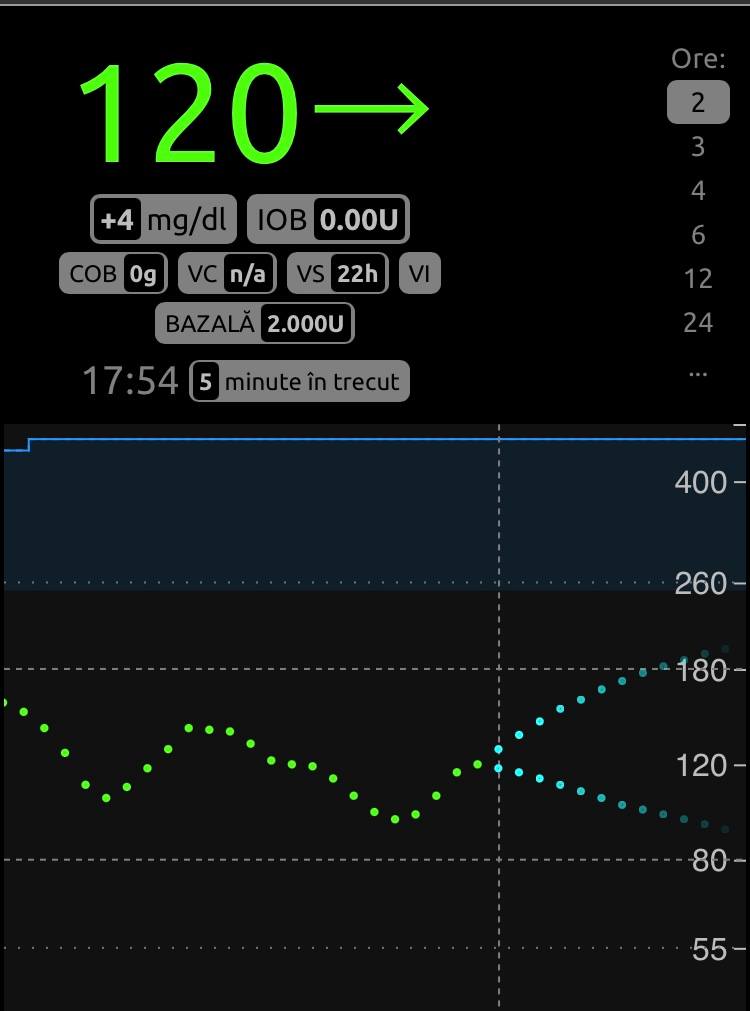Tap the COB carbs pill

(114, 273)
